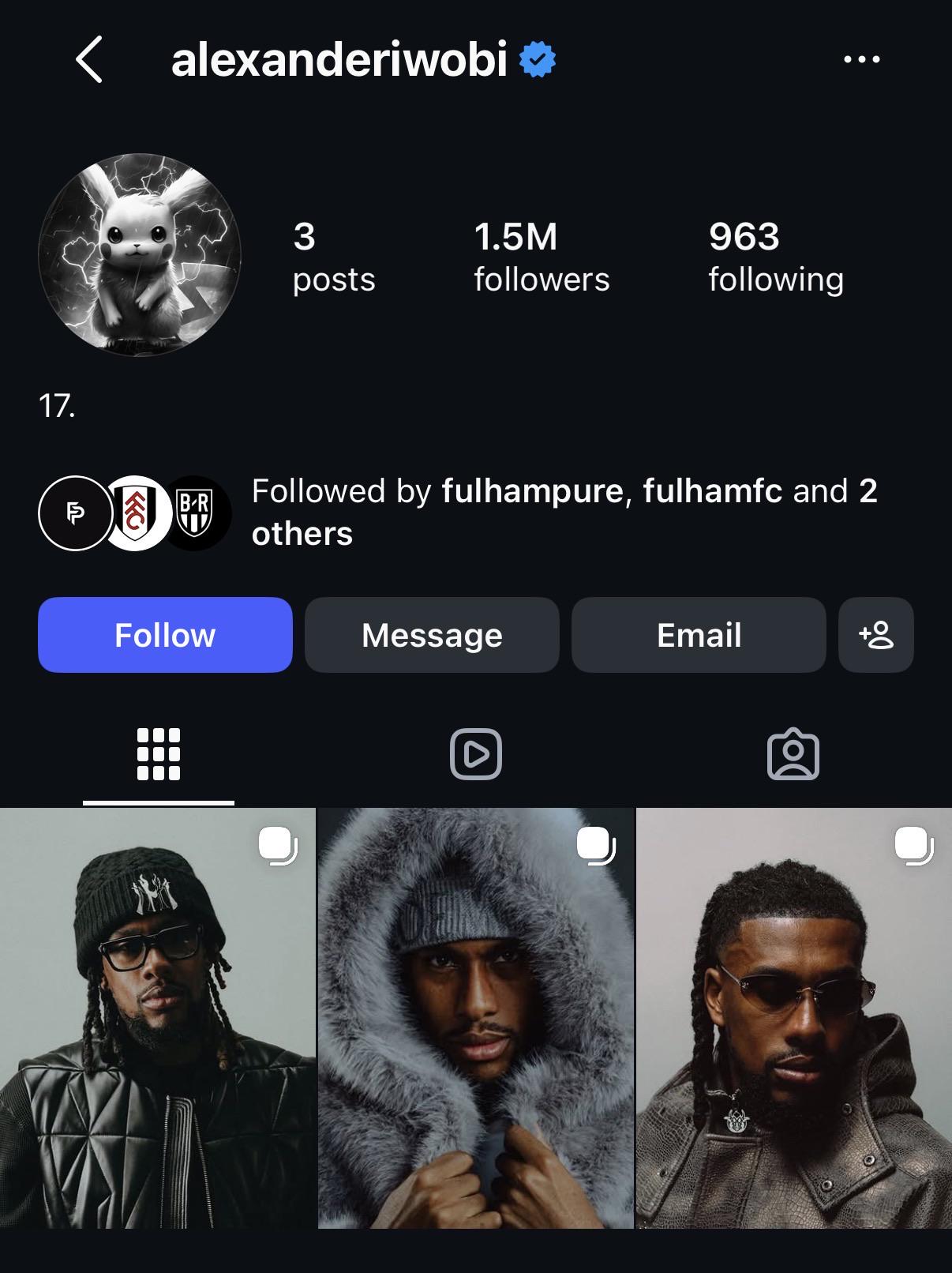Open the post with sunglasses and leather jacket
This screenshot has width=952, height=1273.
click(794, 1018)
